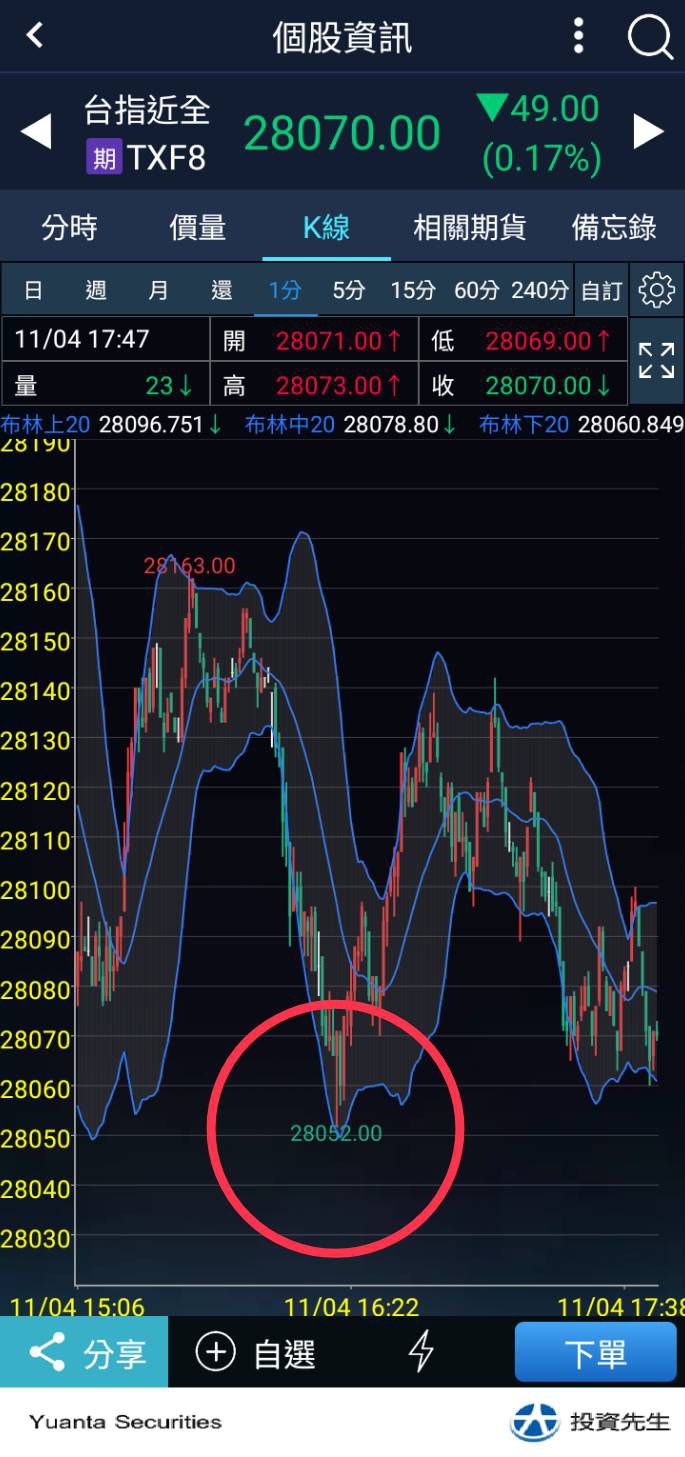Image resolution: width=685 pixels, height=1457 pixels.
Task: Open 自訂 custom interval
Action: [601, 291]
